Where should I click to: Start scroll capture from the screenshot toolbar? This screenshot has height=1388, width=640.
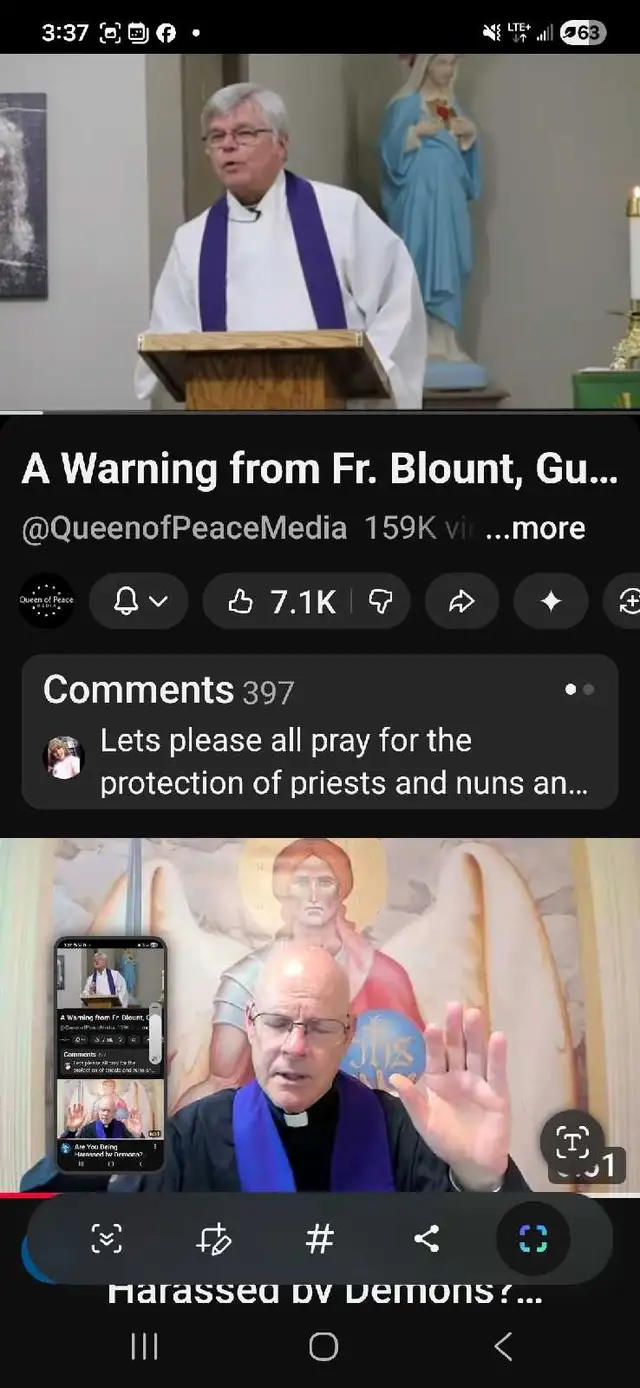(x=106, y=1240)
